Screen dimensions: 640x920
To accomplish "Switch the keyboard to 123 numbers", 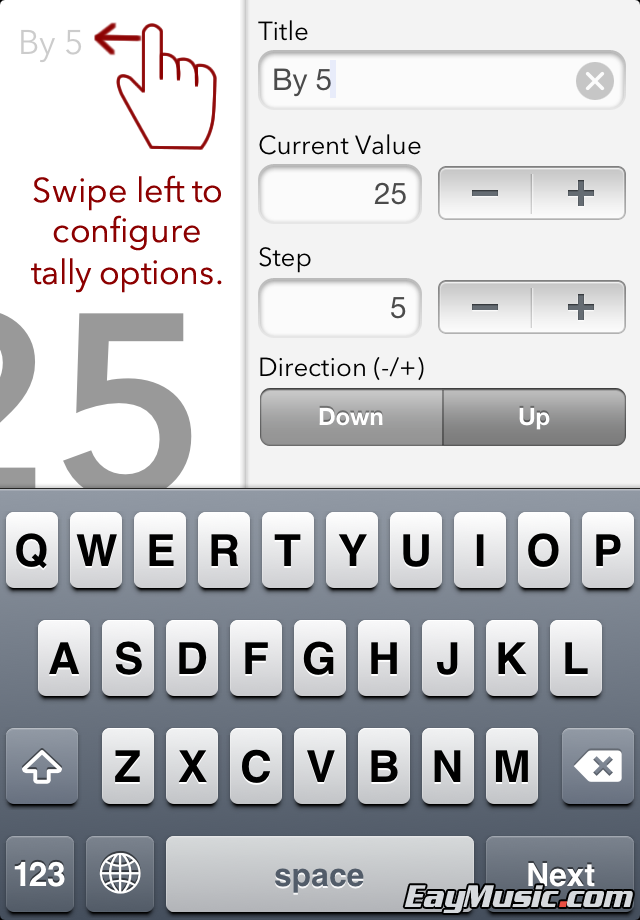I will pyautogui.click(x=40, y=875).
